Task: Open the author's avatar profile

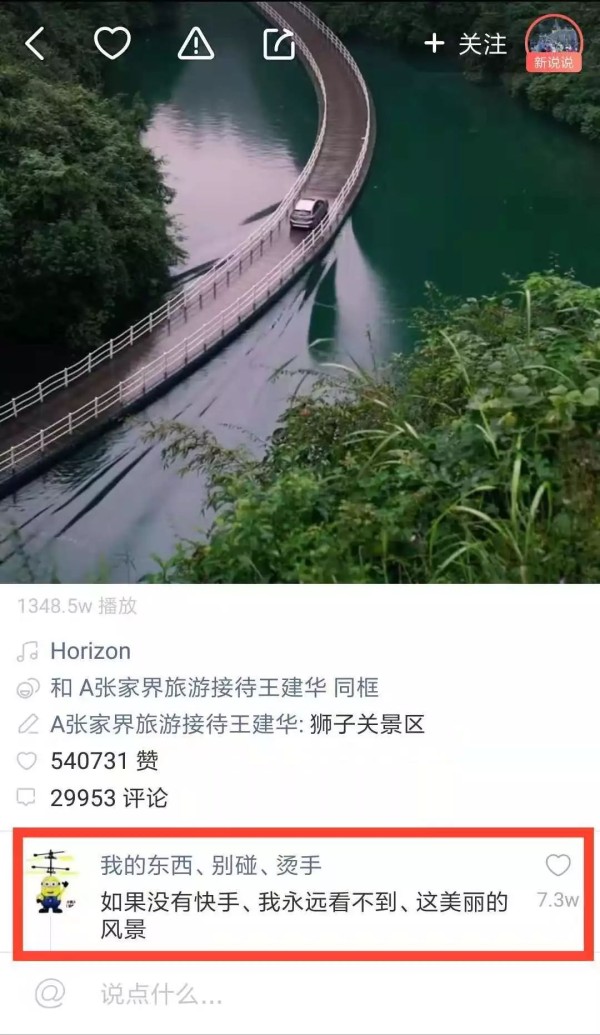Action: click(x=554, y=41)
